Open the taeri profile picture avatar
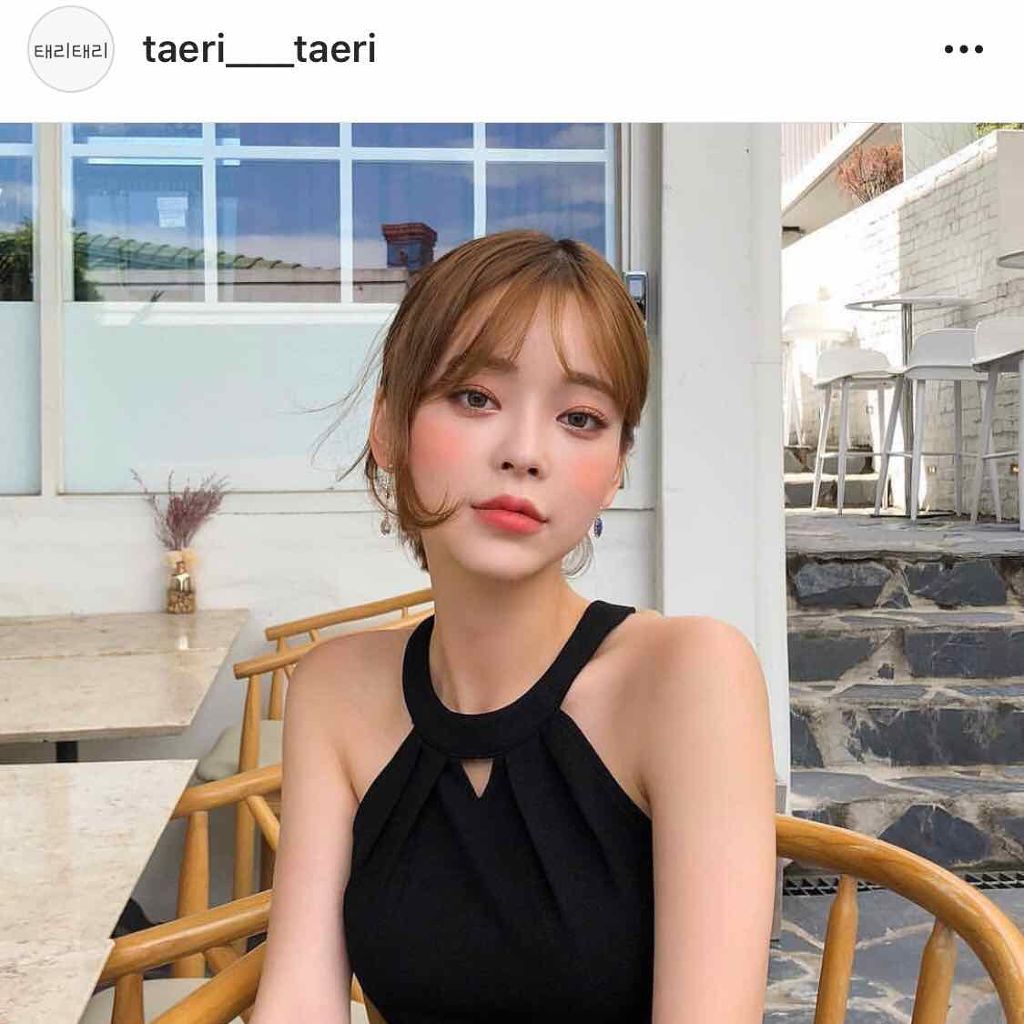 click(x=71, y=50)
